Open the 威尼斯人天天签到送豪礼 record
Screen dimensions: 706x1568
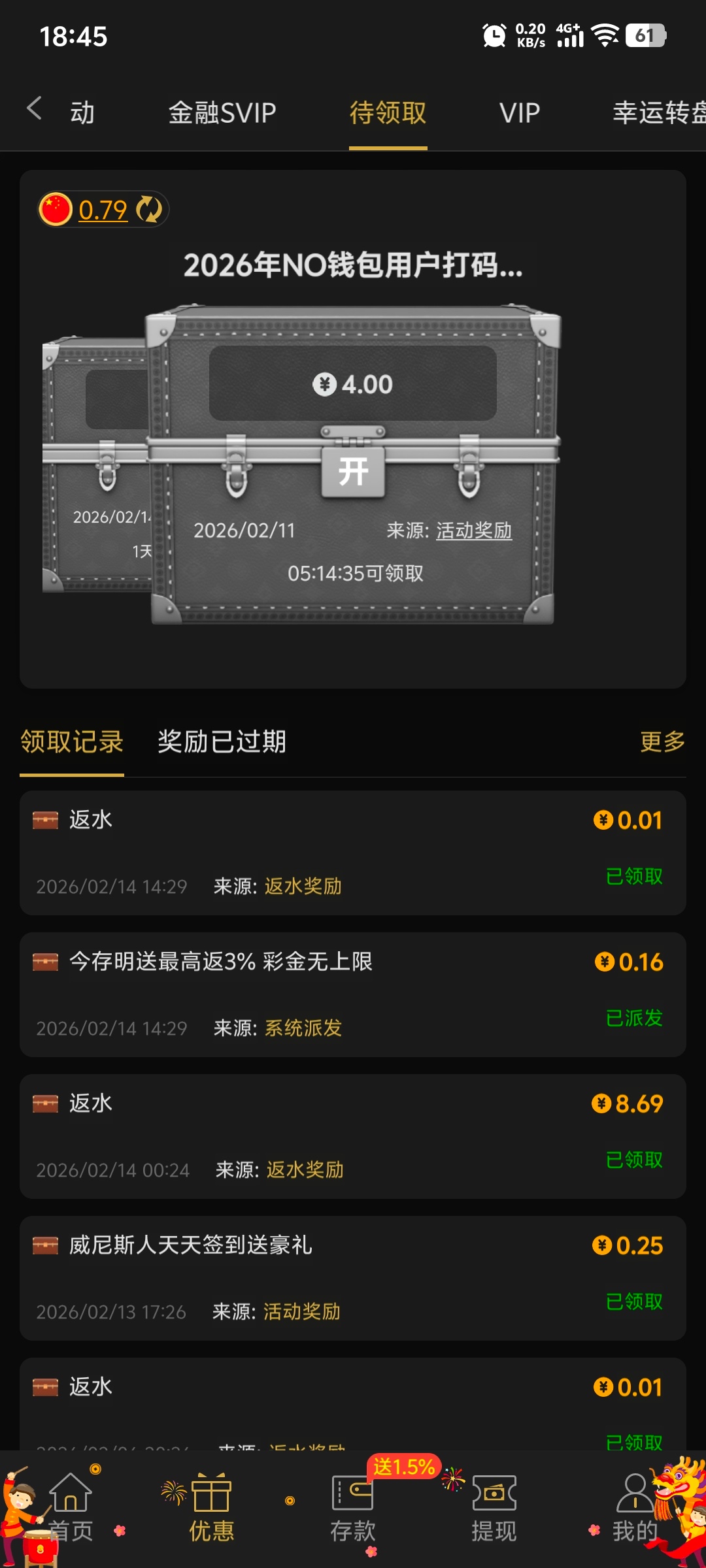(x=353, y=1278)
